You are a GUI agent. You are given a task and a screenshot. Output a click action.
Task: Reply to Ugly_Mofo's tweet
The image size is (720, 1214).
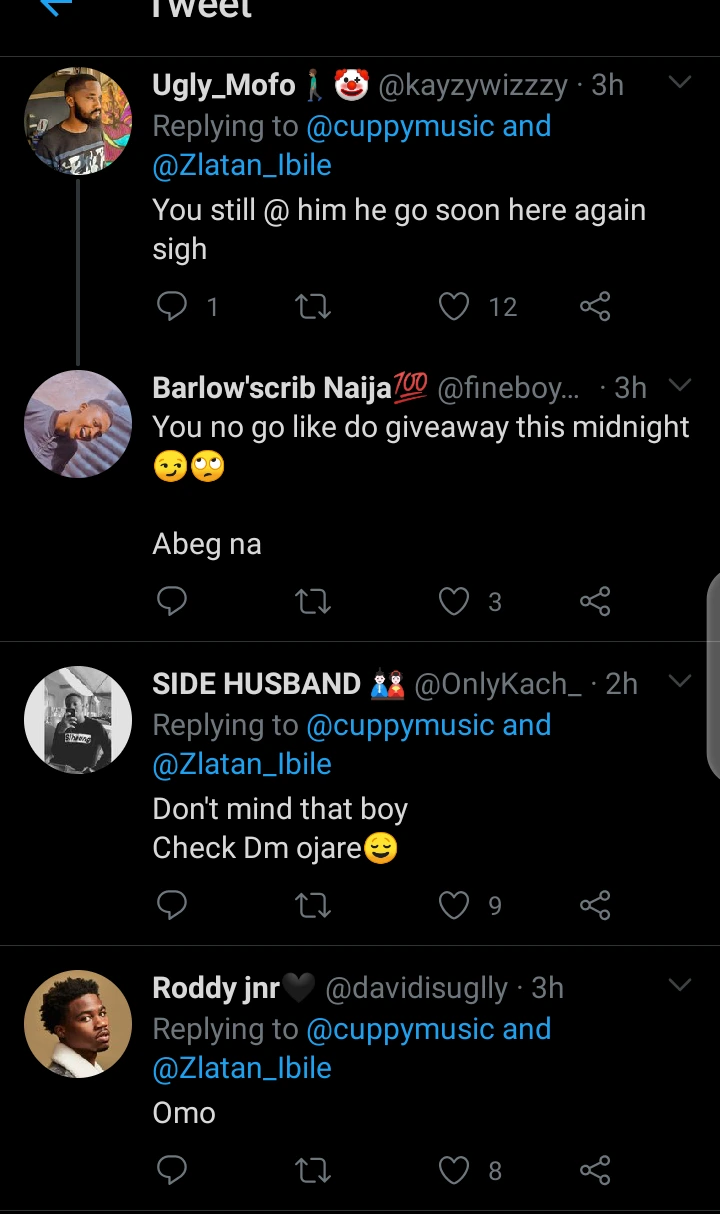point(172,306)
